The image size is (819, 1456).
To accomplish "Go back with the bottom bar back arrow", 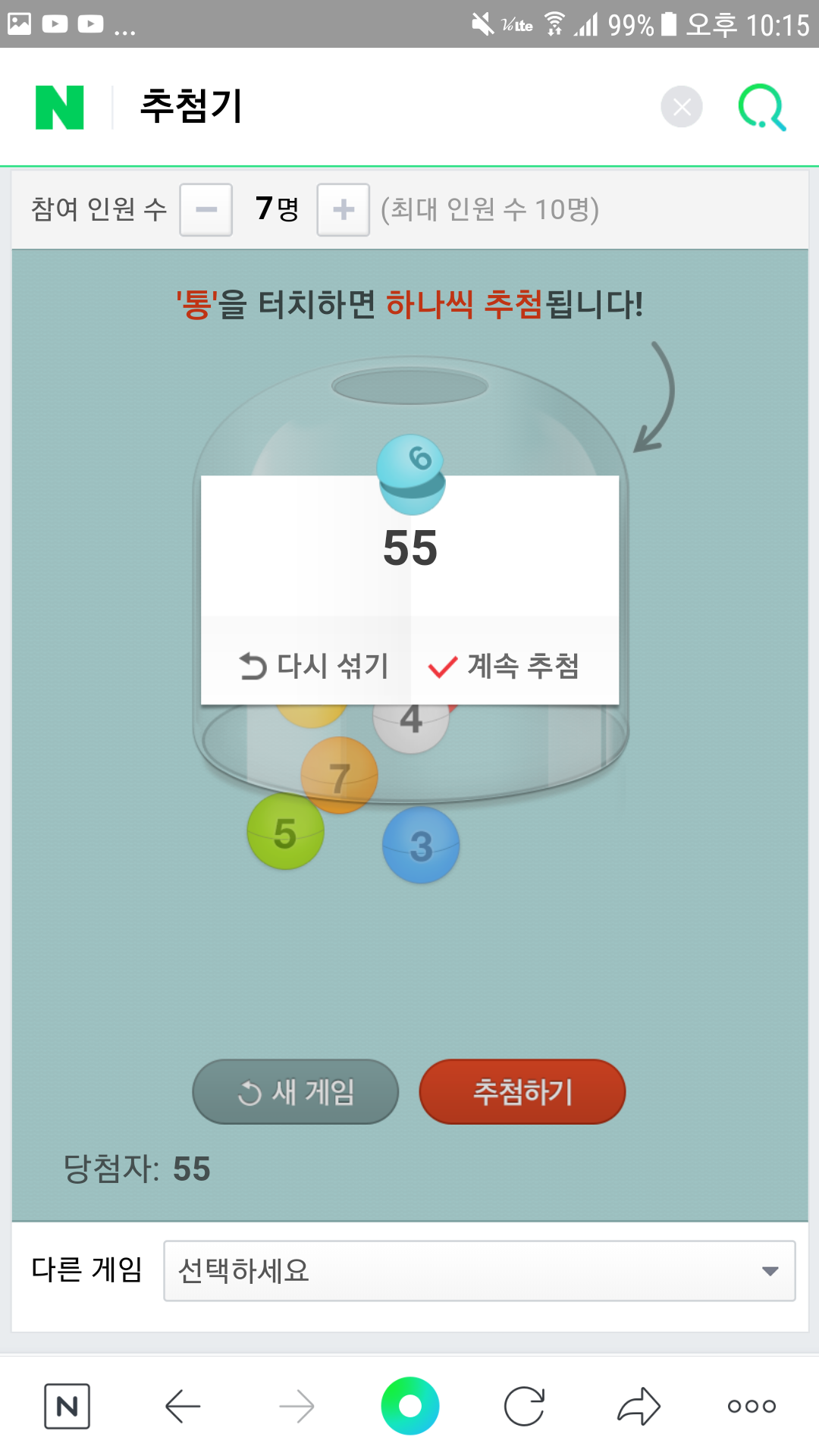I will [x=182, y=1406].
